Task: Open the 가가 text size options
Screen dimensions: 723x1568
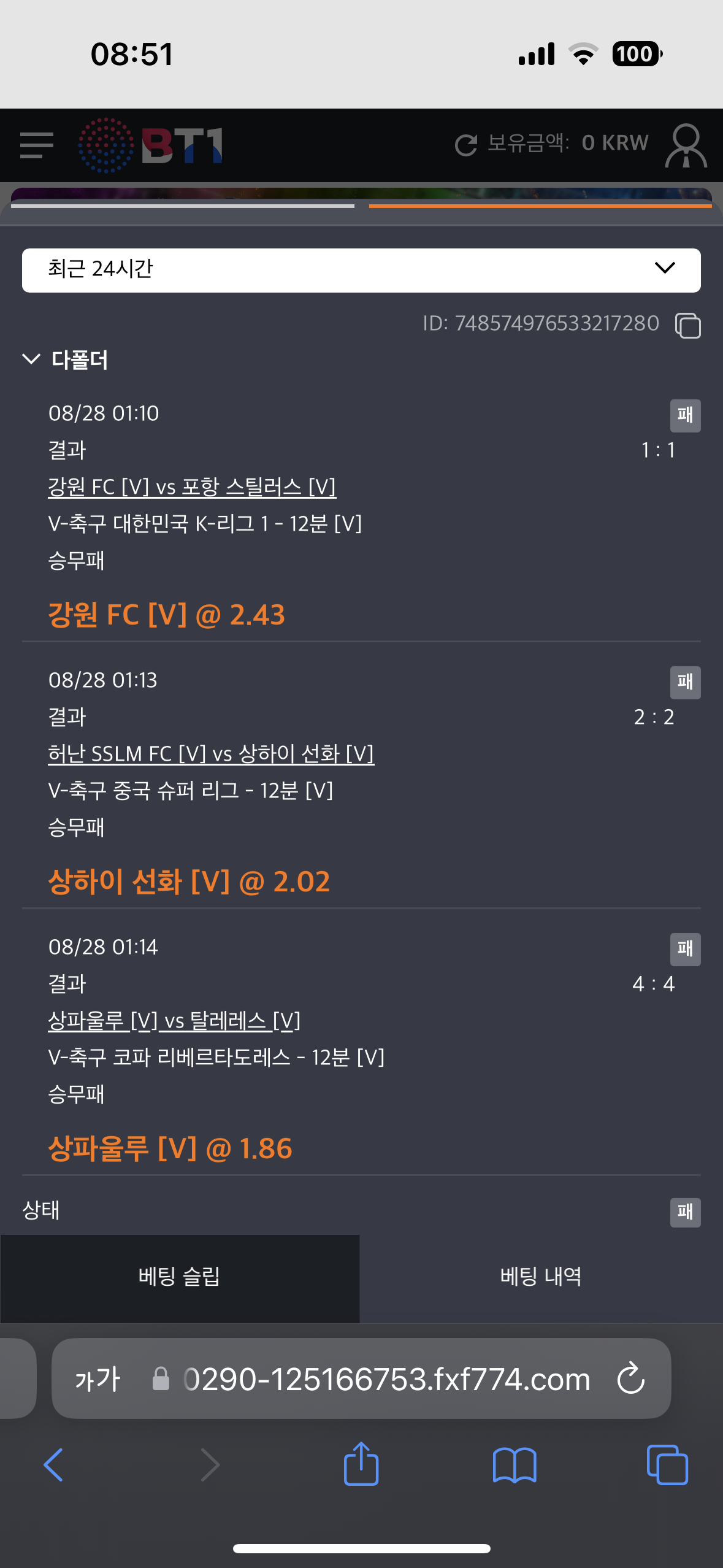Action: tap(98, 1380)
